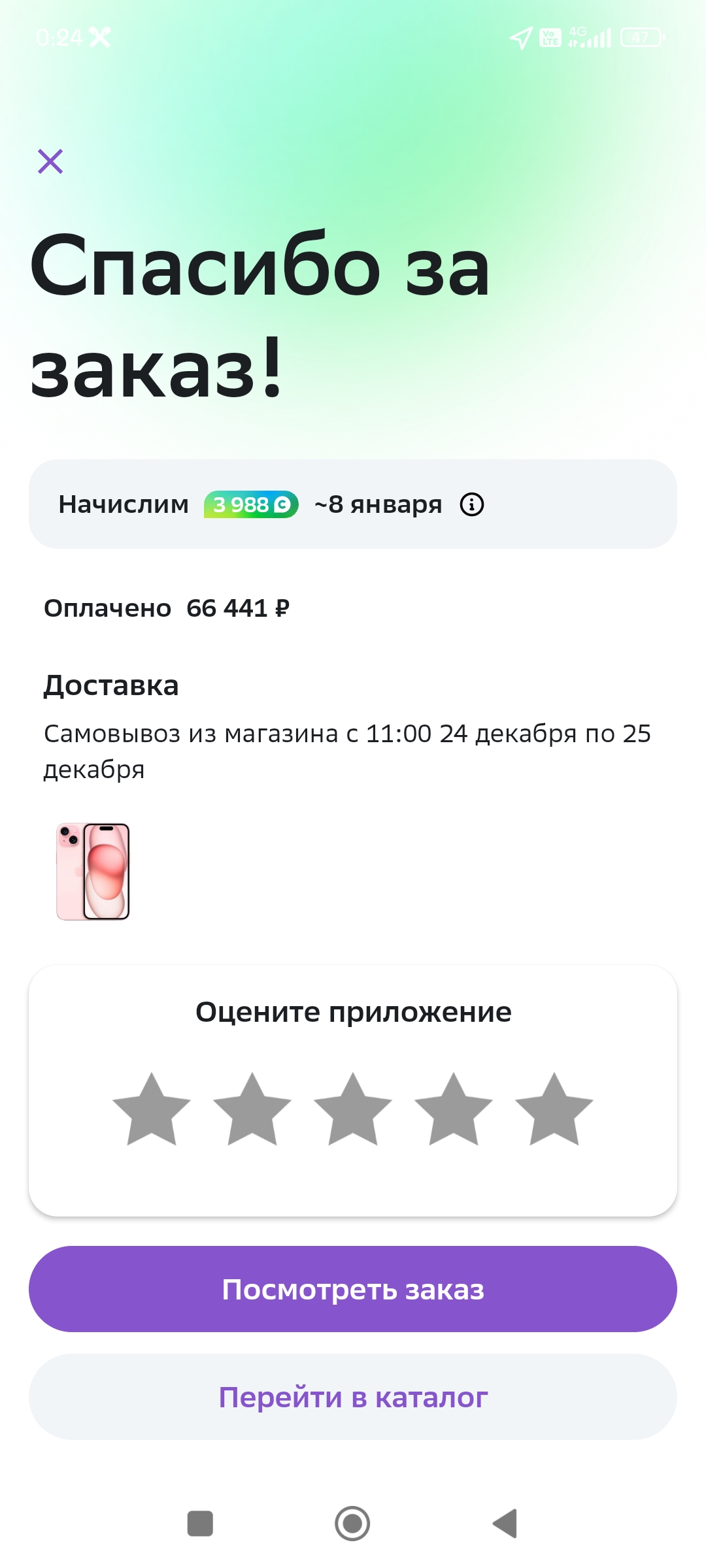Rate the app four stars
The image size is (706, 1568).
[x=454, y=1110]
